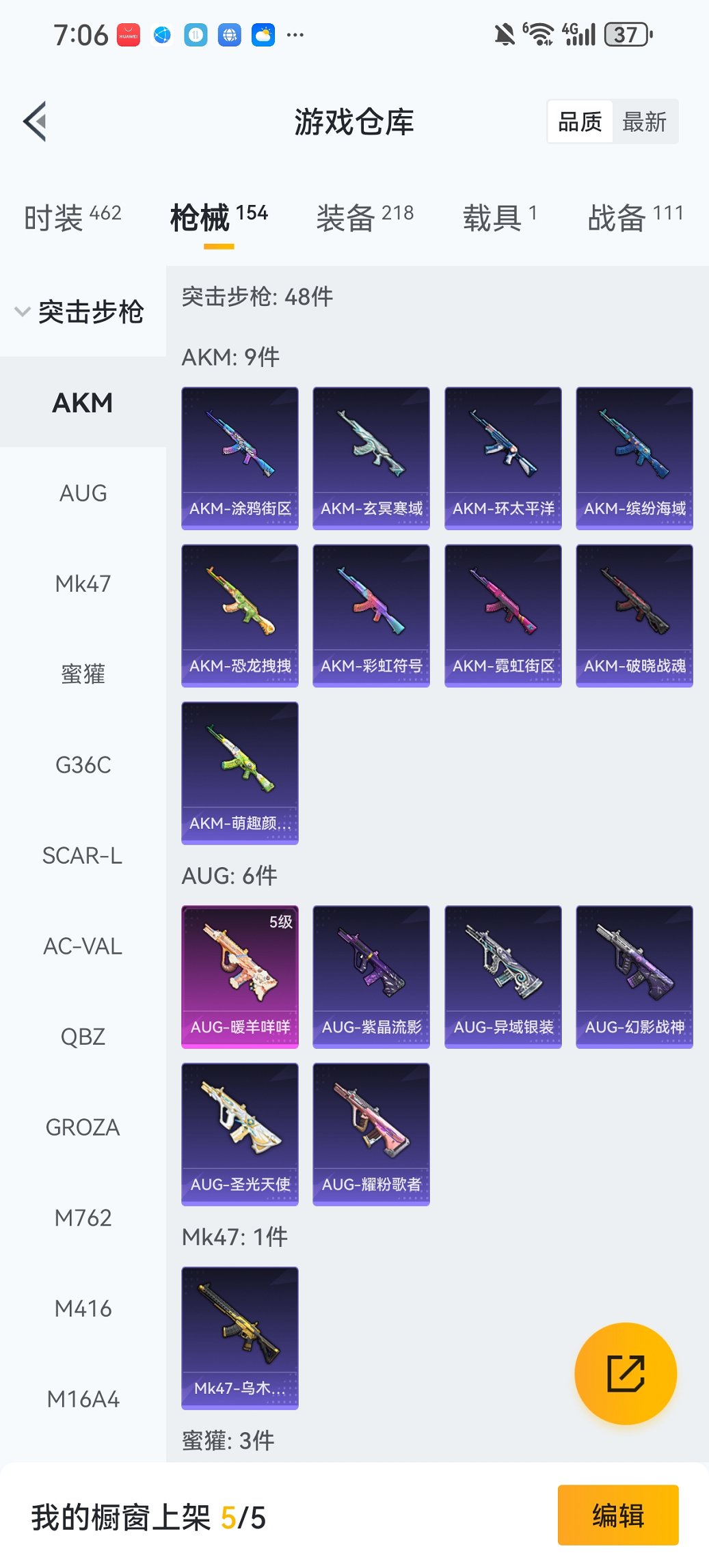
Task: Tap the 编辑 button
Action: tap(618, 1515)
